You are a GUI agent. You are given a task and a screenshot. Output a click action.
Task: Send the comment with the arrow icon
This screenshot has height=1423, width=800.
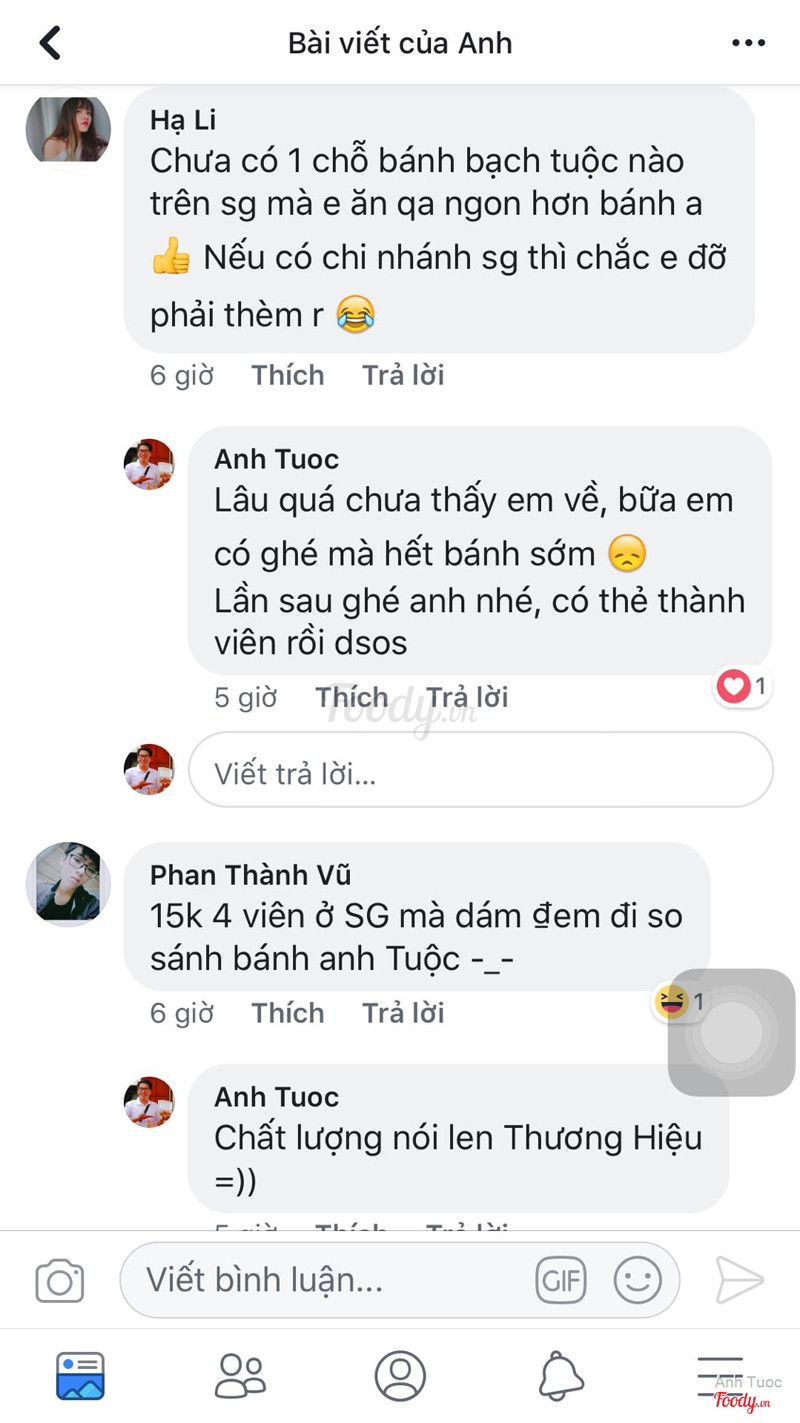coord(740,1280)
